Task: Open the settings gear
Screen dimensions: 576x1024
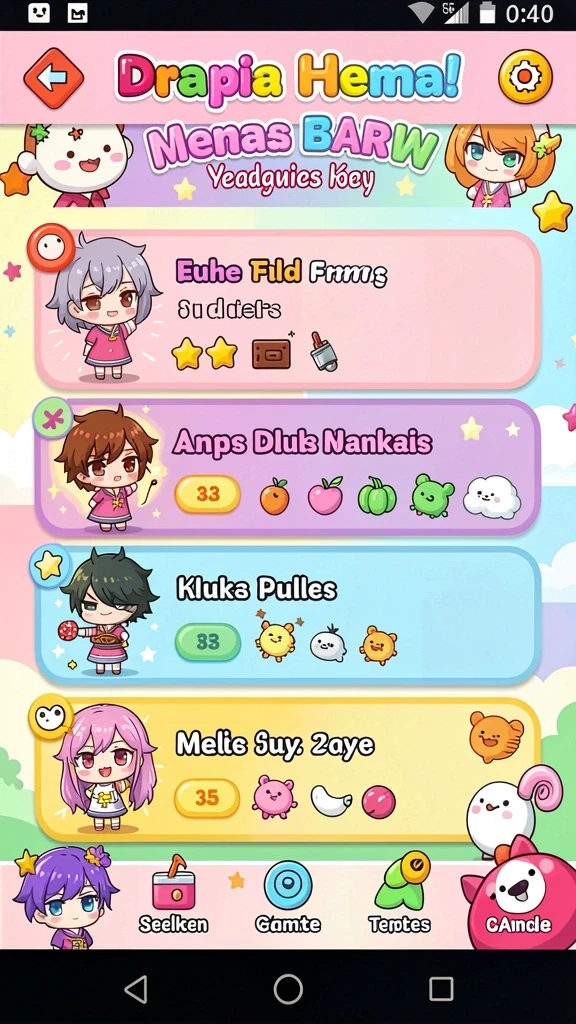Action: pos(525,77)
